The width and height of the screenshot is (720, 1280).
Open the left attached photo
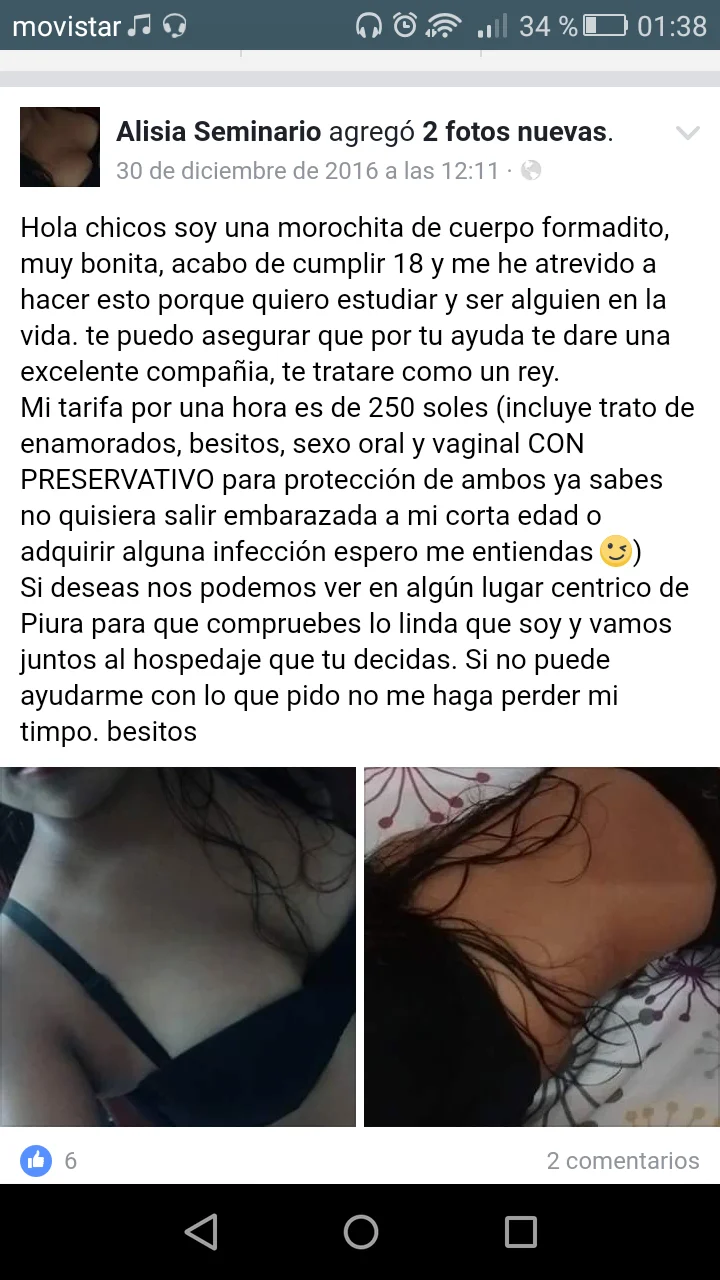178,946
